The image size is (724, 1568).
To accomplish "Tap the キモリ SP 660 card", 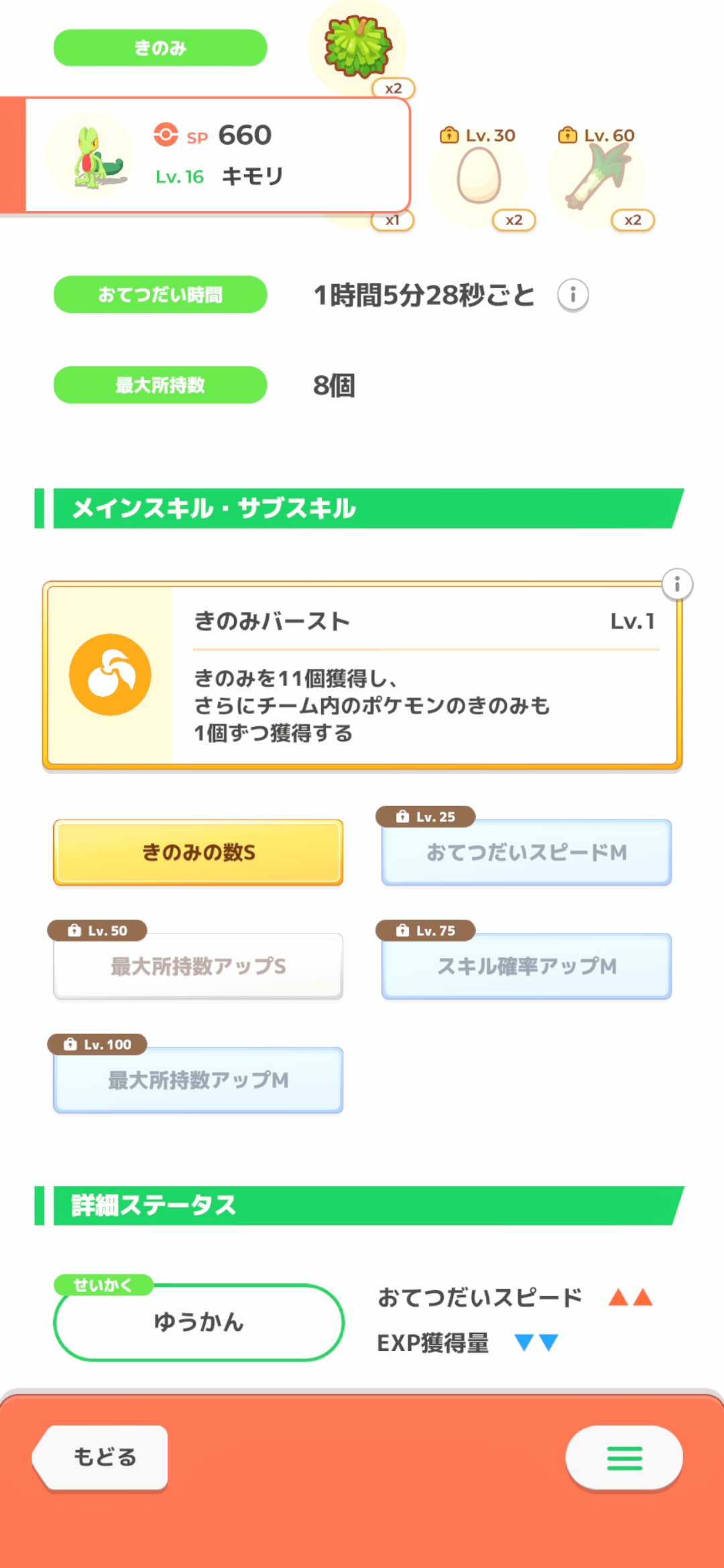I will [x=215, y=155].
